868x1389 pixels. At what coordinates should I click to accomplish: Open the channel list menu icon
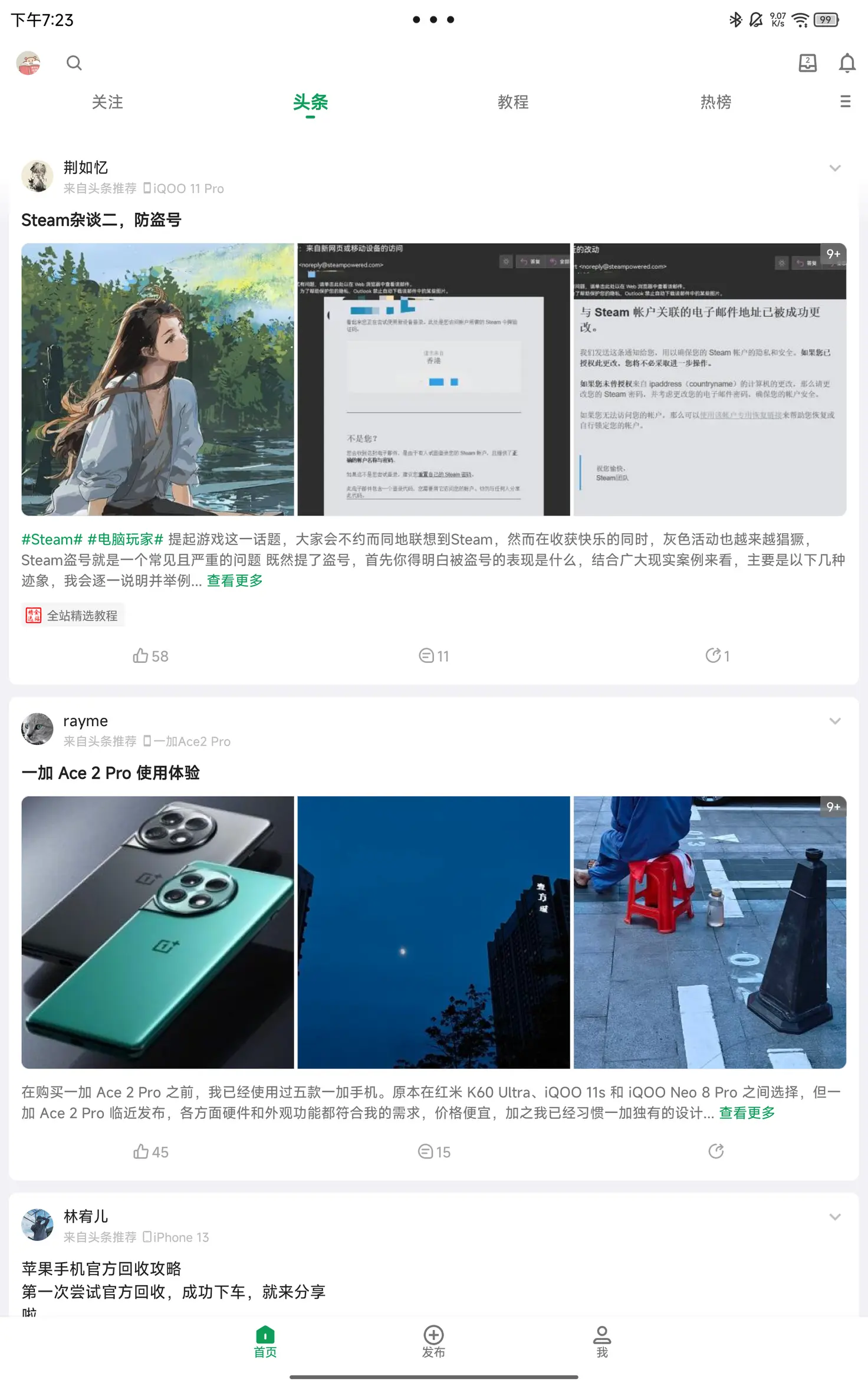click(x=845, y=101)
